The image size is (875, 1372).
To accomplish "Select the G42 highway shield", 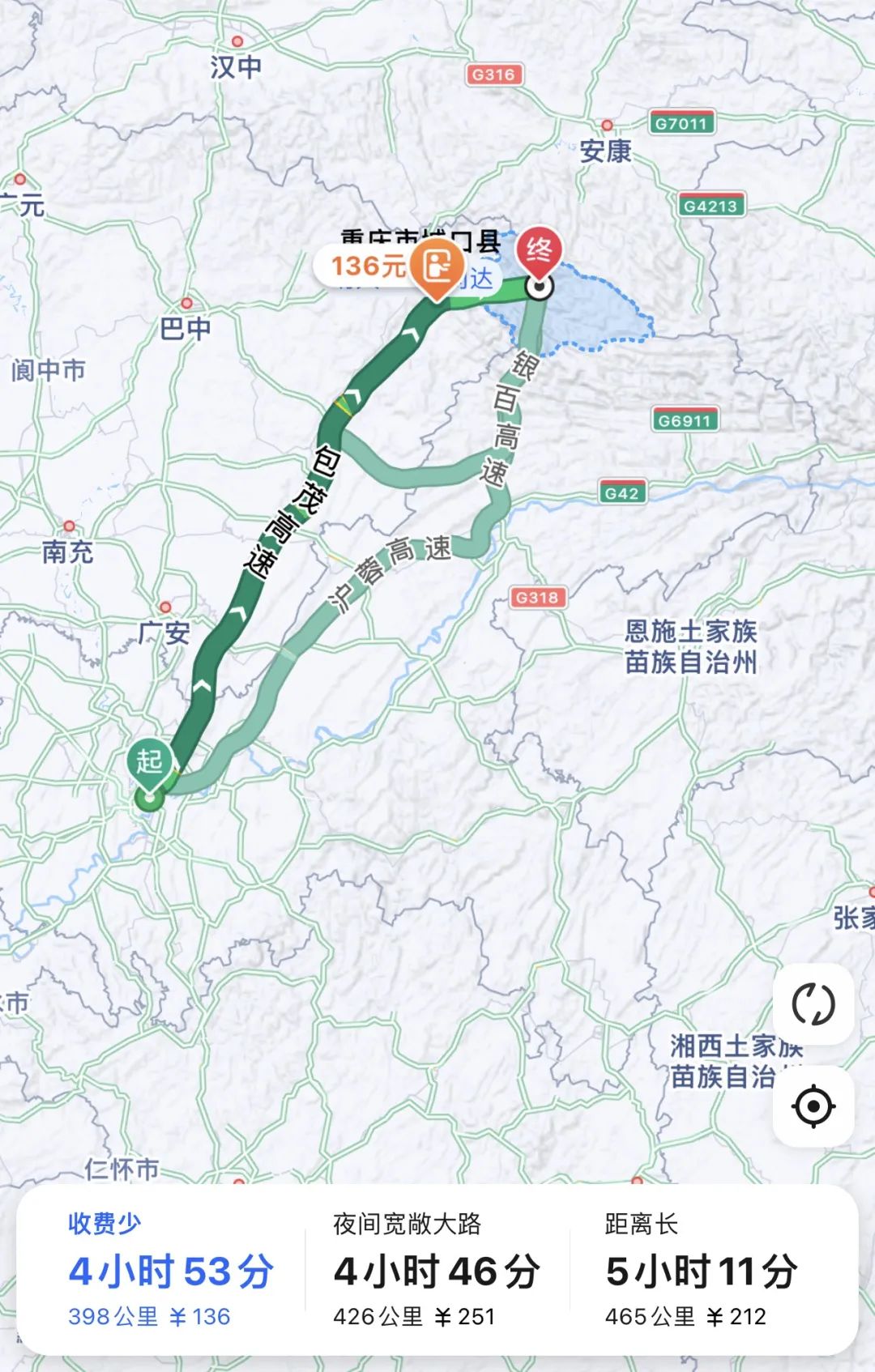I will tap(621, 491).
